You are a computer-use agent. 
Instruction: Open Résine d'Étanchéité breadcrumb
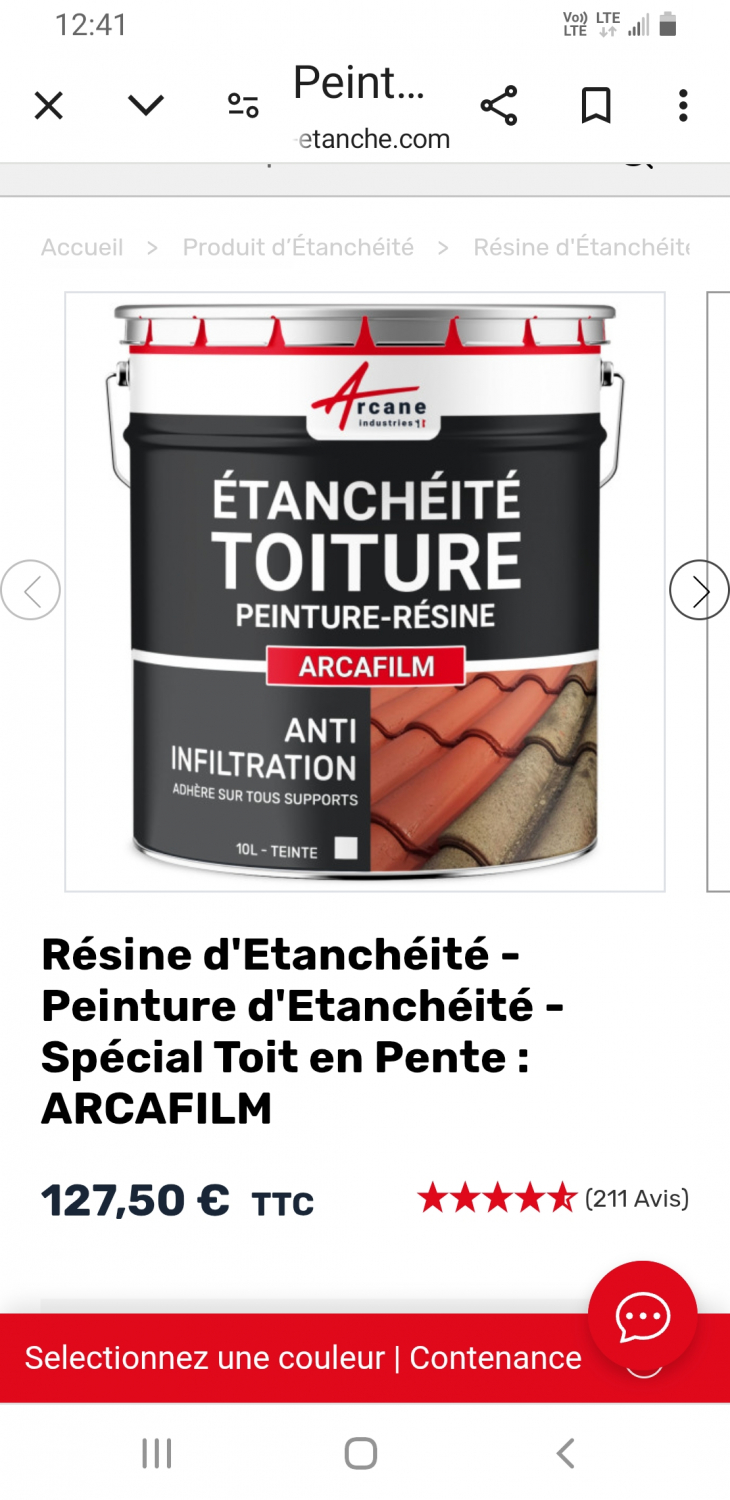pos(581,247)
